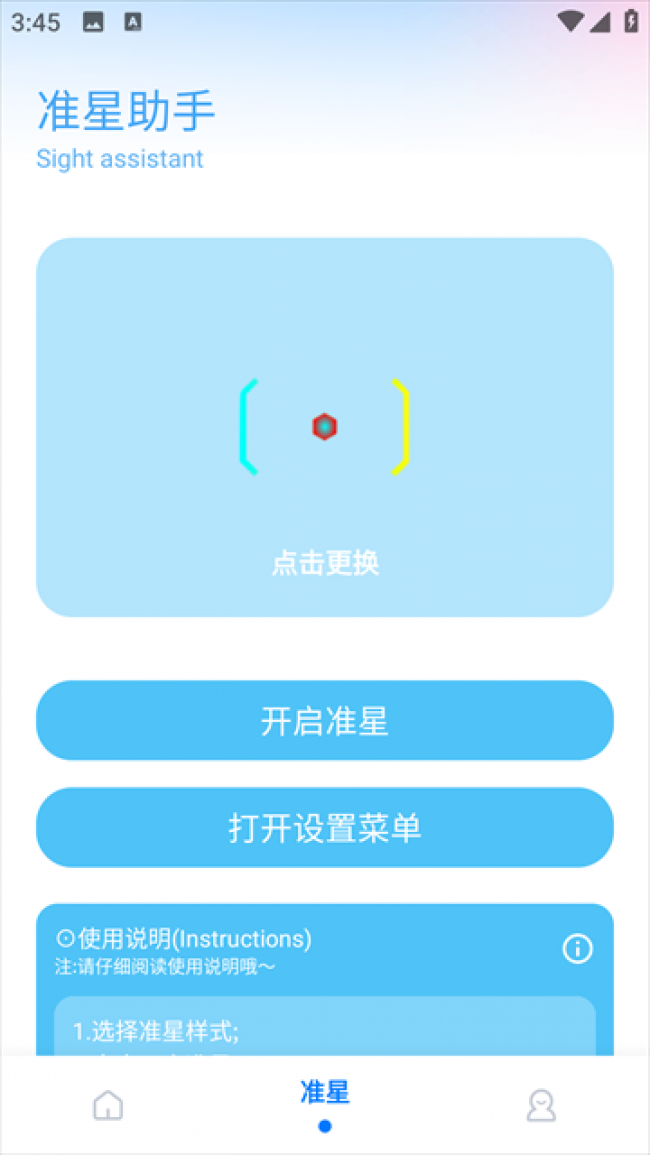The height and width of the screenshot is (1155, 650).
Task: Go to the profile tab
Action: coord(541,1105)
